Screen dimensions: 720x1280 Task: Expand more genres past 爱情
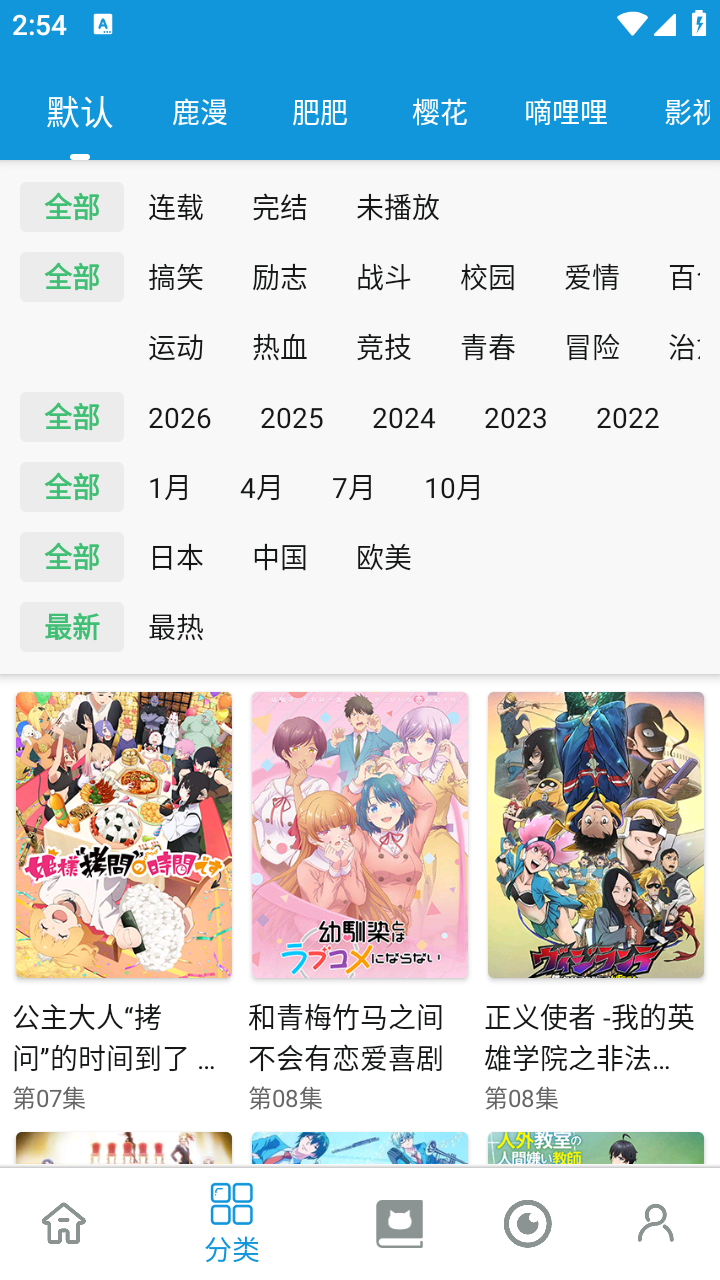pos(687,278)
